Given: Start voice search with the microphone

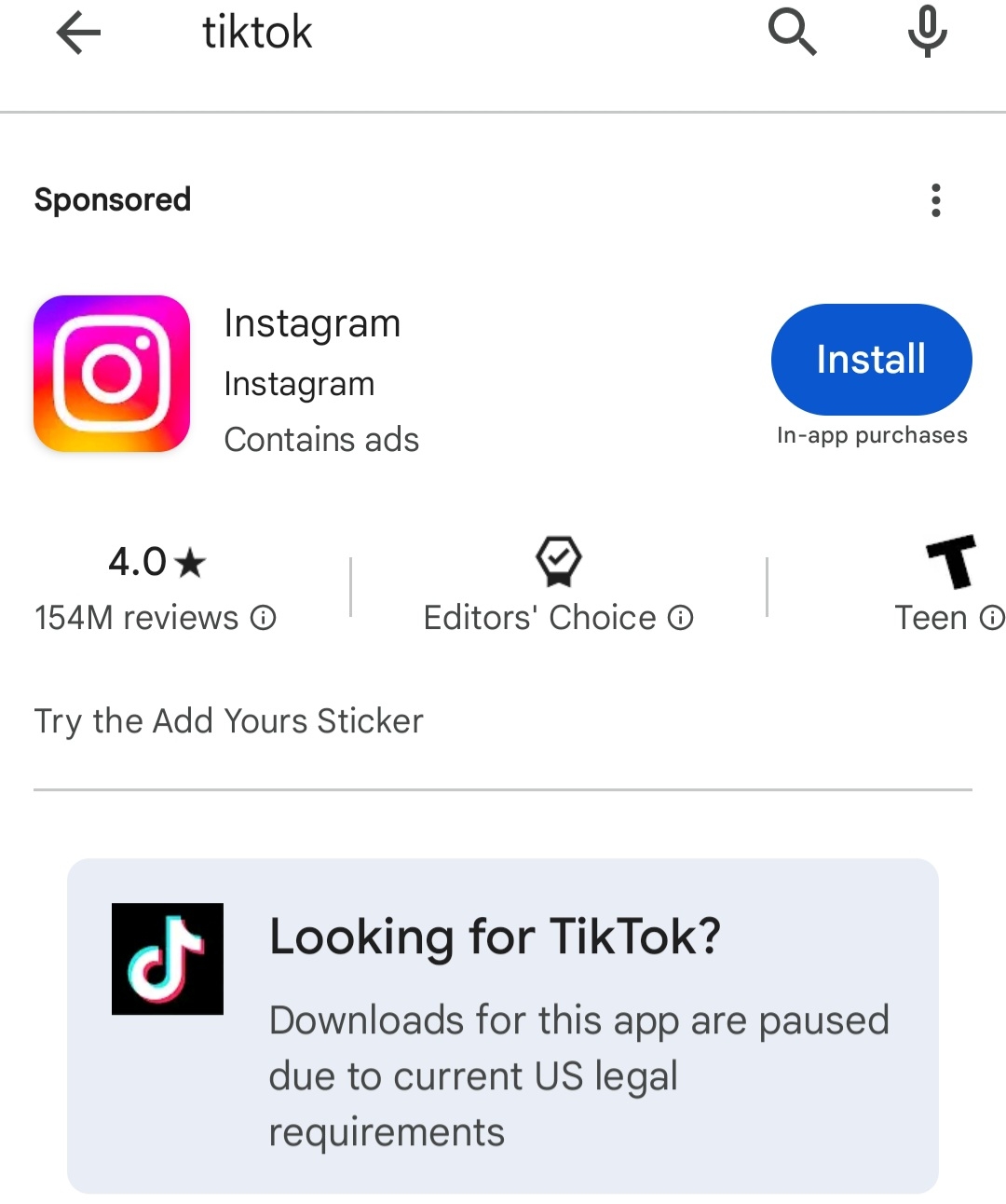Looking at the screenshot, I should [927, 32].
